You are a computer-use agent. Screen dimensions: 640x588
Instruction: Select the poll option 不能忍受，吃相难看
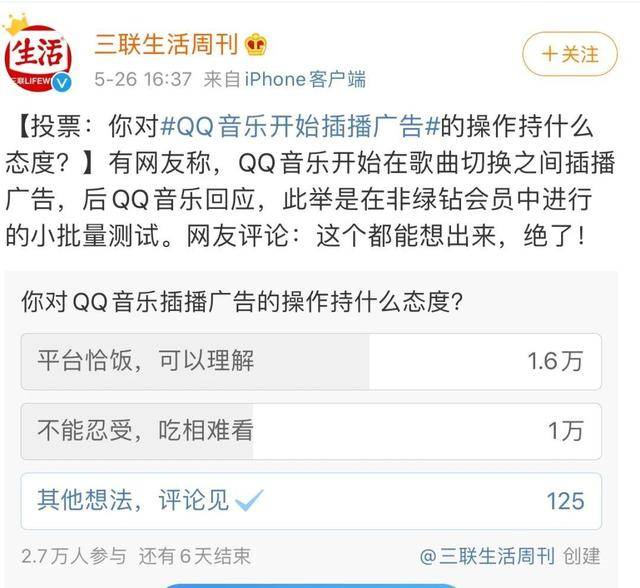coord(310,431)
